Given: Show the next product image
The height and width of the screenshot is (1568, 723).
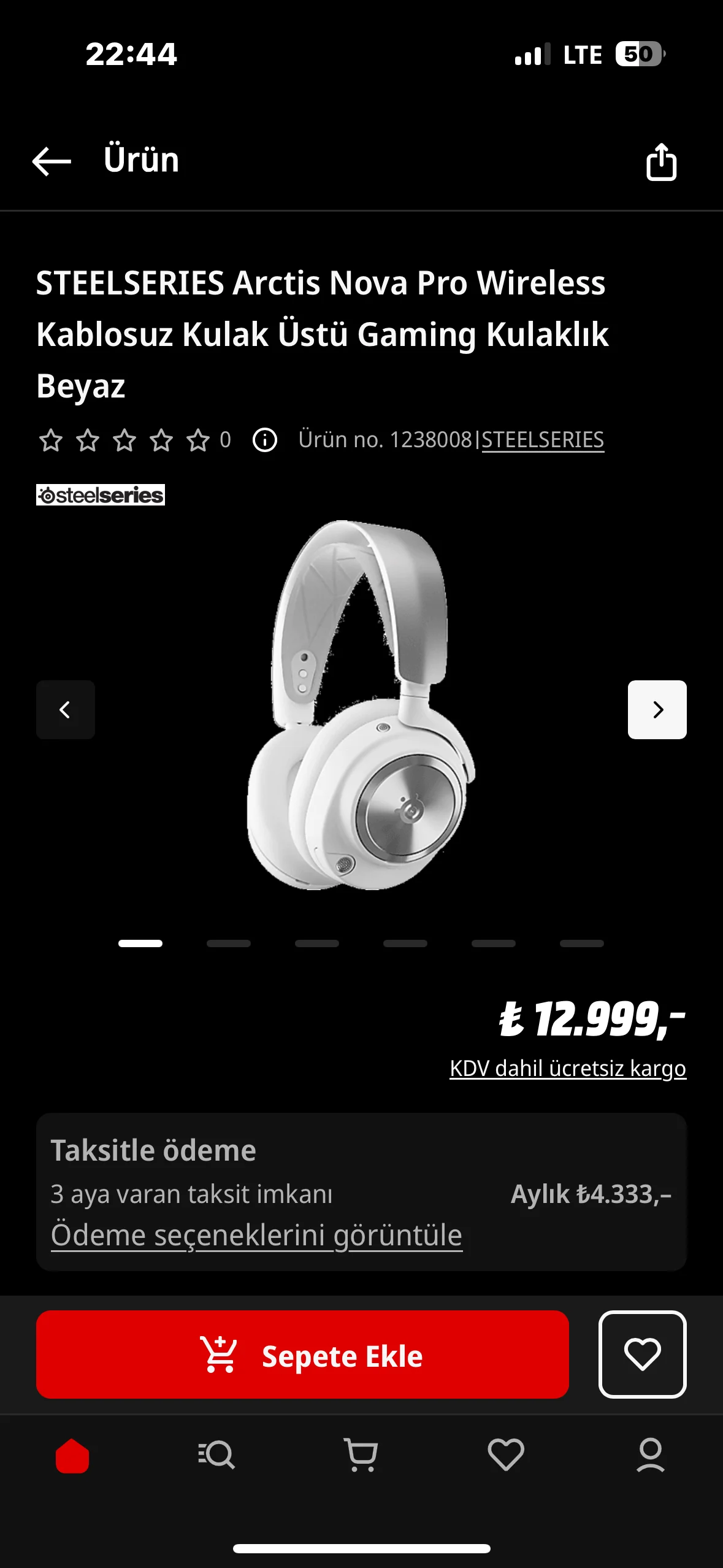Looking at the screenshot, I should [x=657, y=710].
